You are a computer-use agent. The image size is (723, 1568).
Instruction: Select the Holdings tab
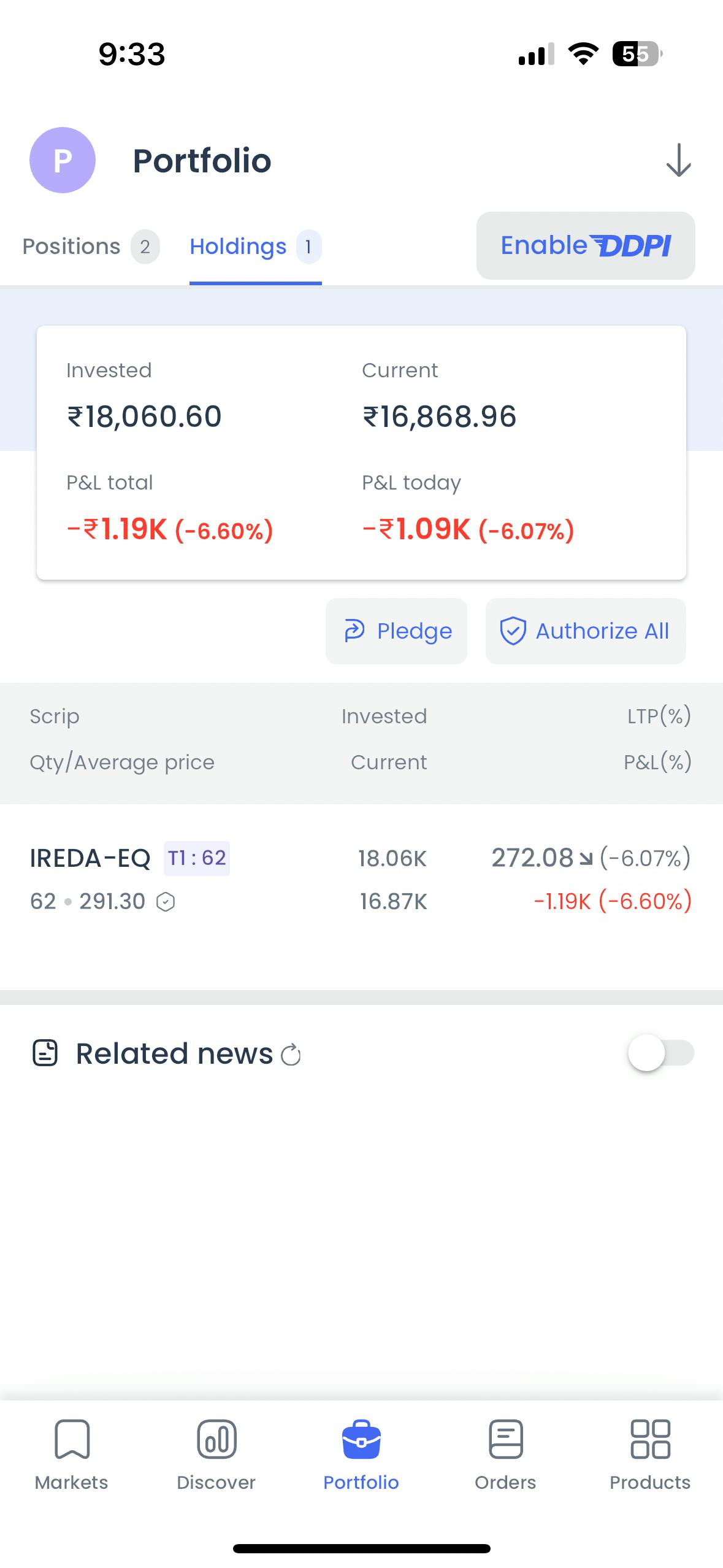(254, 247)
